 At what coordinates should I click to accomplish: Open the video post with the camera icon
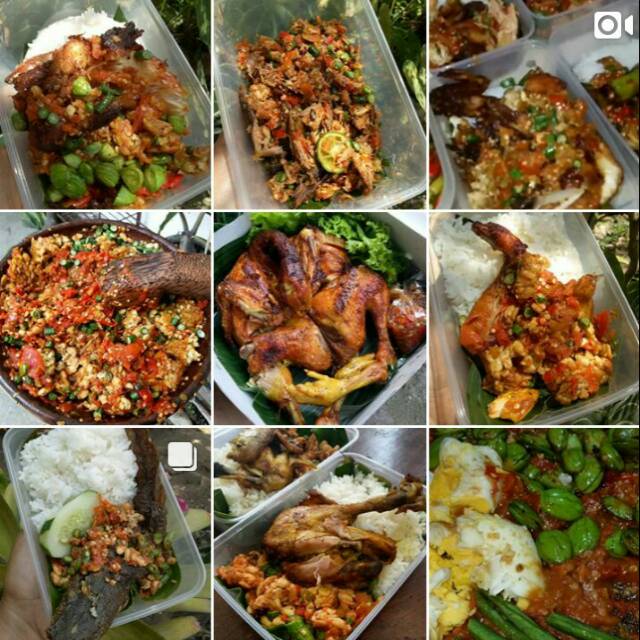pyautogui.click(x=534, y=104)
